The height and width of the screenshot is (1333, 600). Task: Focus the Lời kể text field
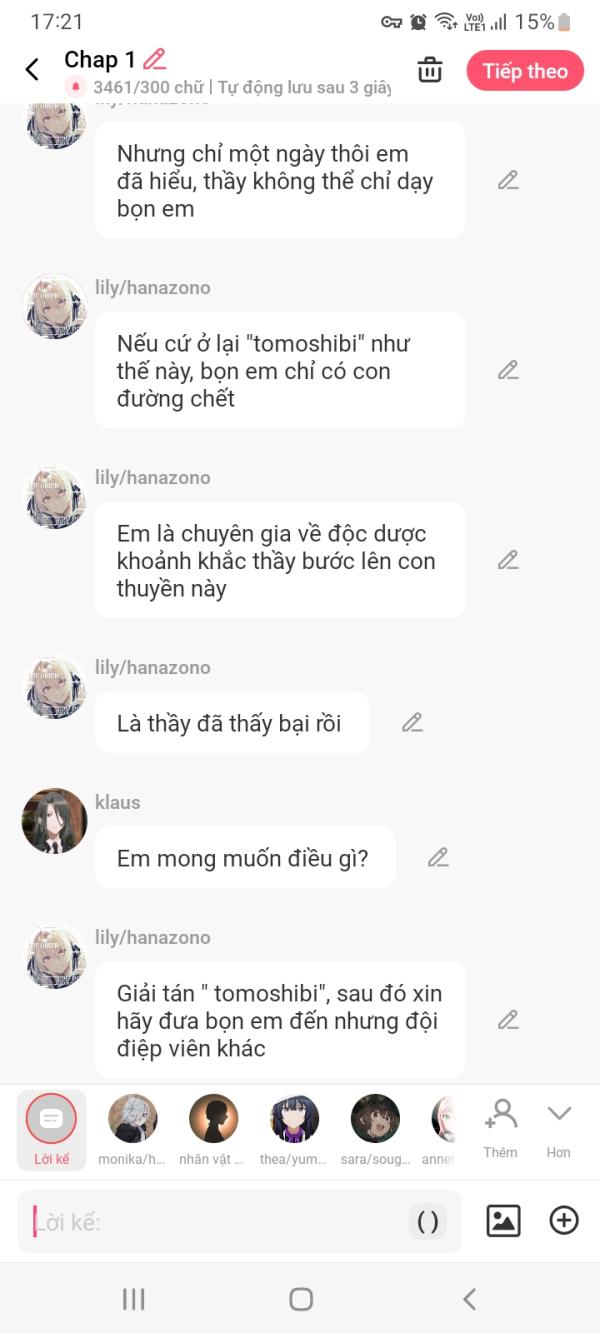pos(220,1222)
